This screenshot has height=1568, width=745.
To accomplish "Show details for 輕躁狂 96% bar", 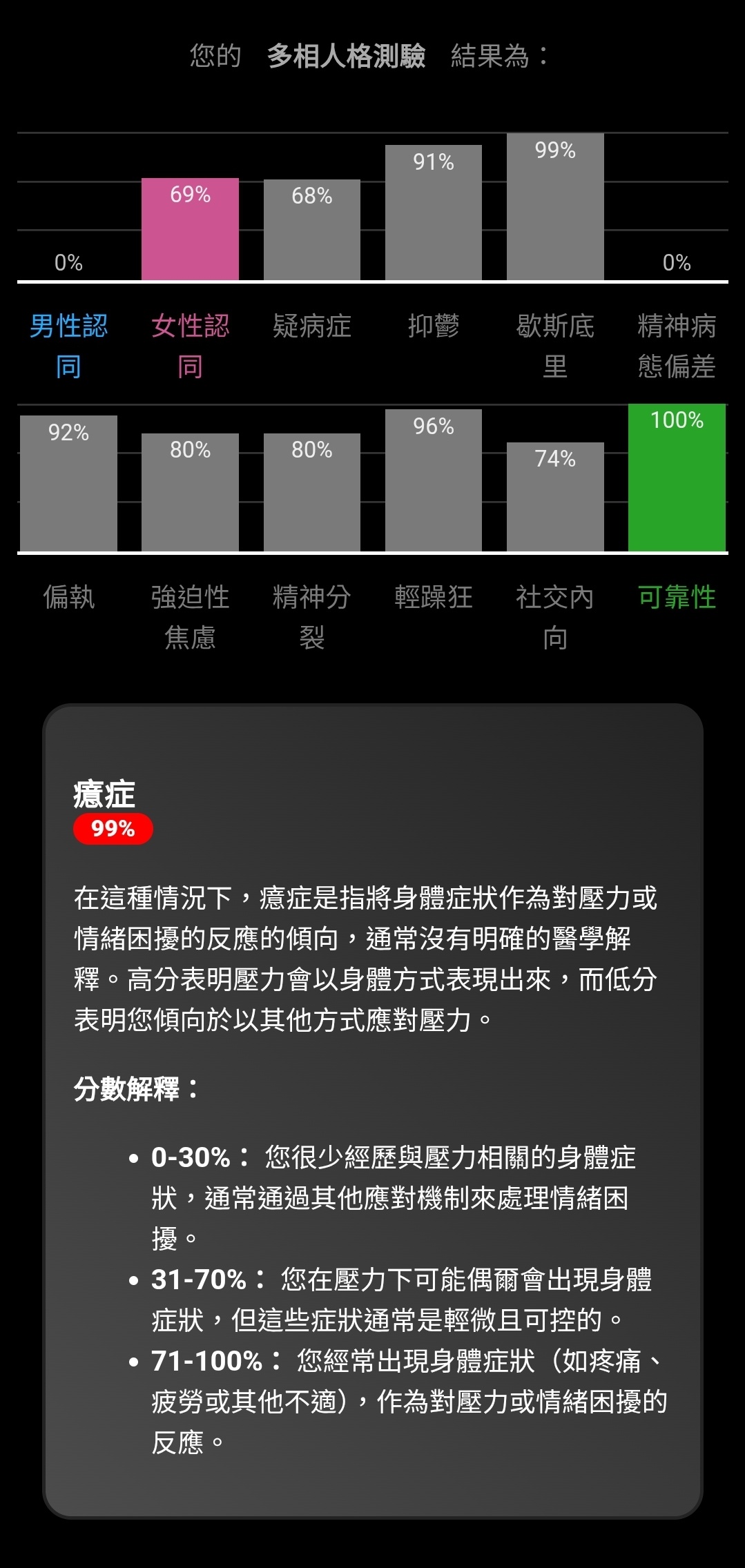I will click(x=433, y=480).
